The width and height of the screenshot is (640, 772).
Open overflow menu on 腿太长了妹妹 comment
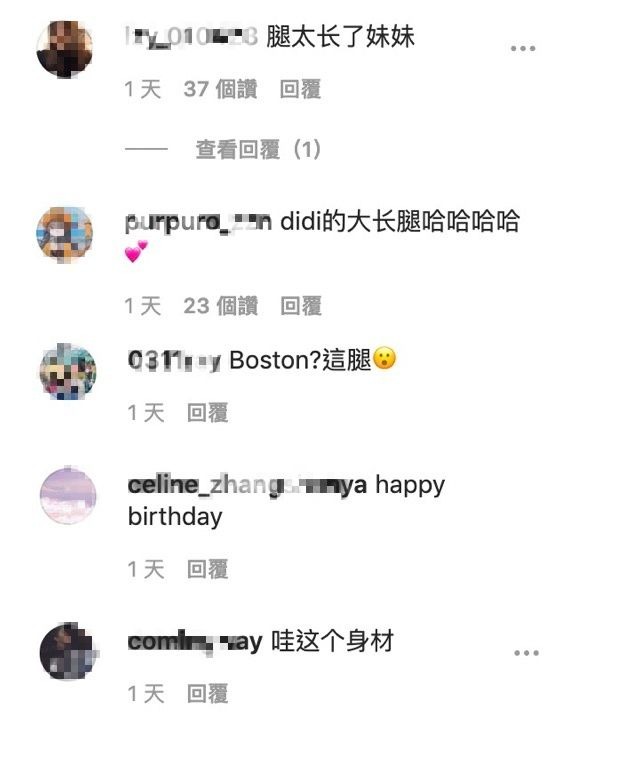tap(522, 48)
